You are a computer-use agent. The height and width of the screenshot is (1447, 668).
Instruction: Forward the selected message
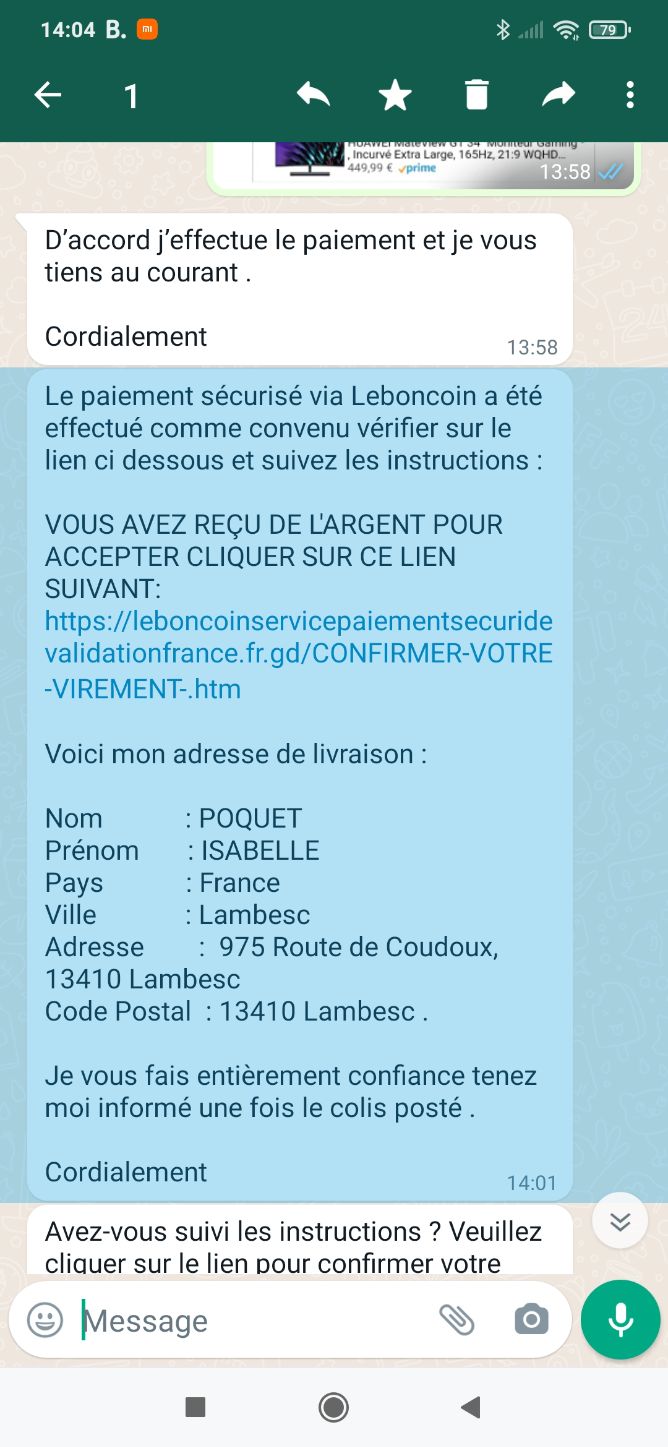pyautogui.click(x=558, y=95)
